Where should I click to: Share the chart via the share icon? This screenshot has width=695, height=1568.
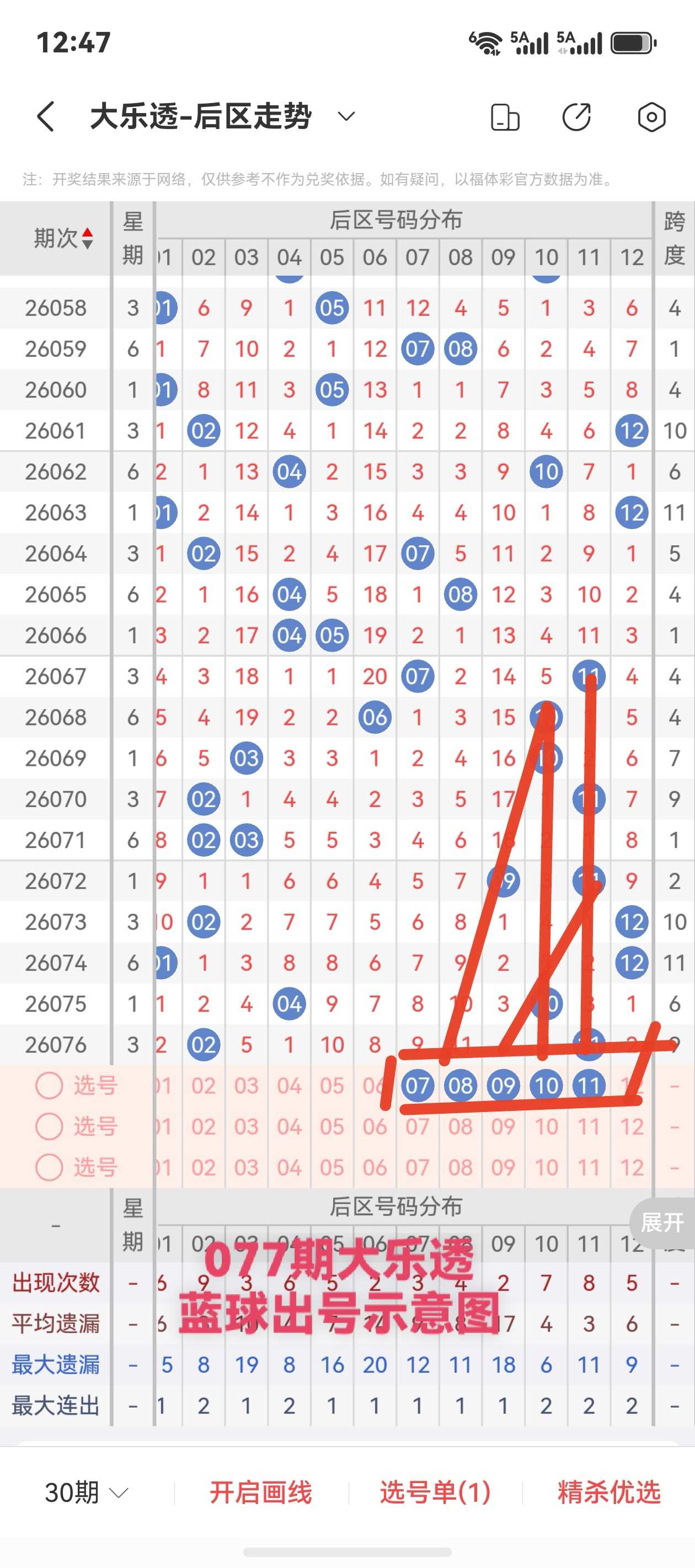[x=576, y=117]
